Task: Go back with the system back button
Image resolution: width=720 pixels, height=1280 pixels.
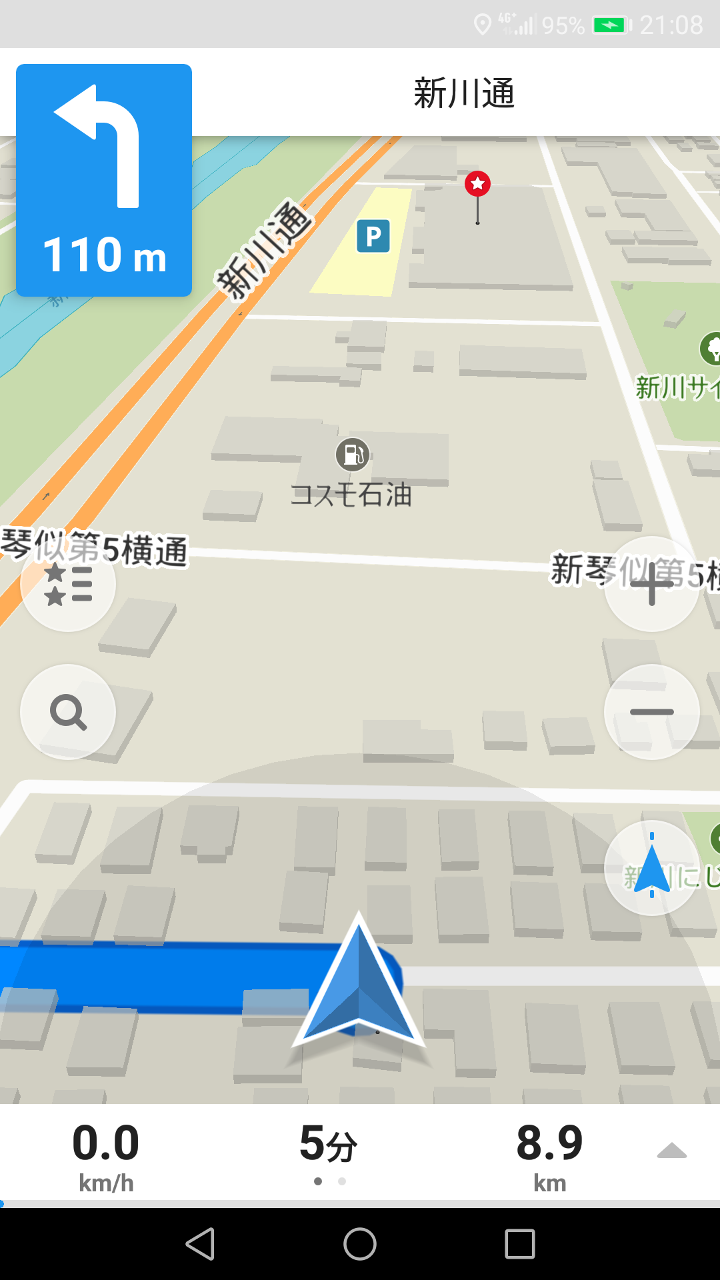Action: (200, 1244)
